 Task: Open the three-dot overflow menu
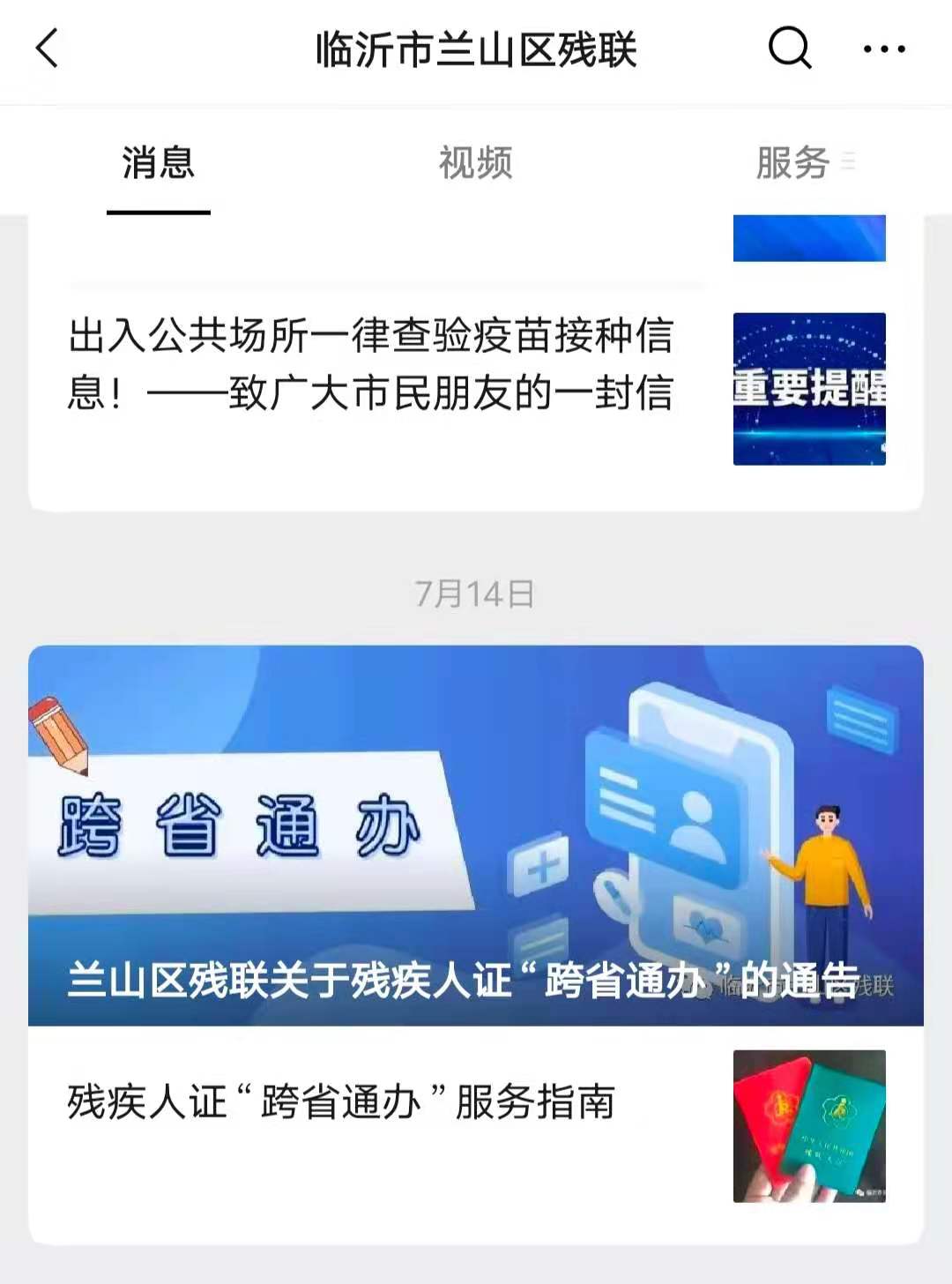pyautogui.click(x=883, y=49)
